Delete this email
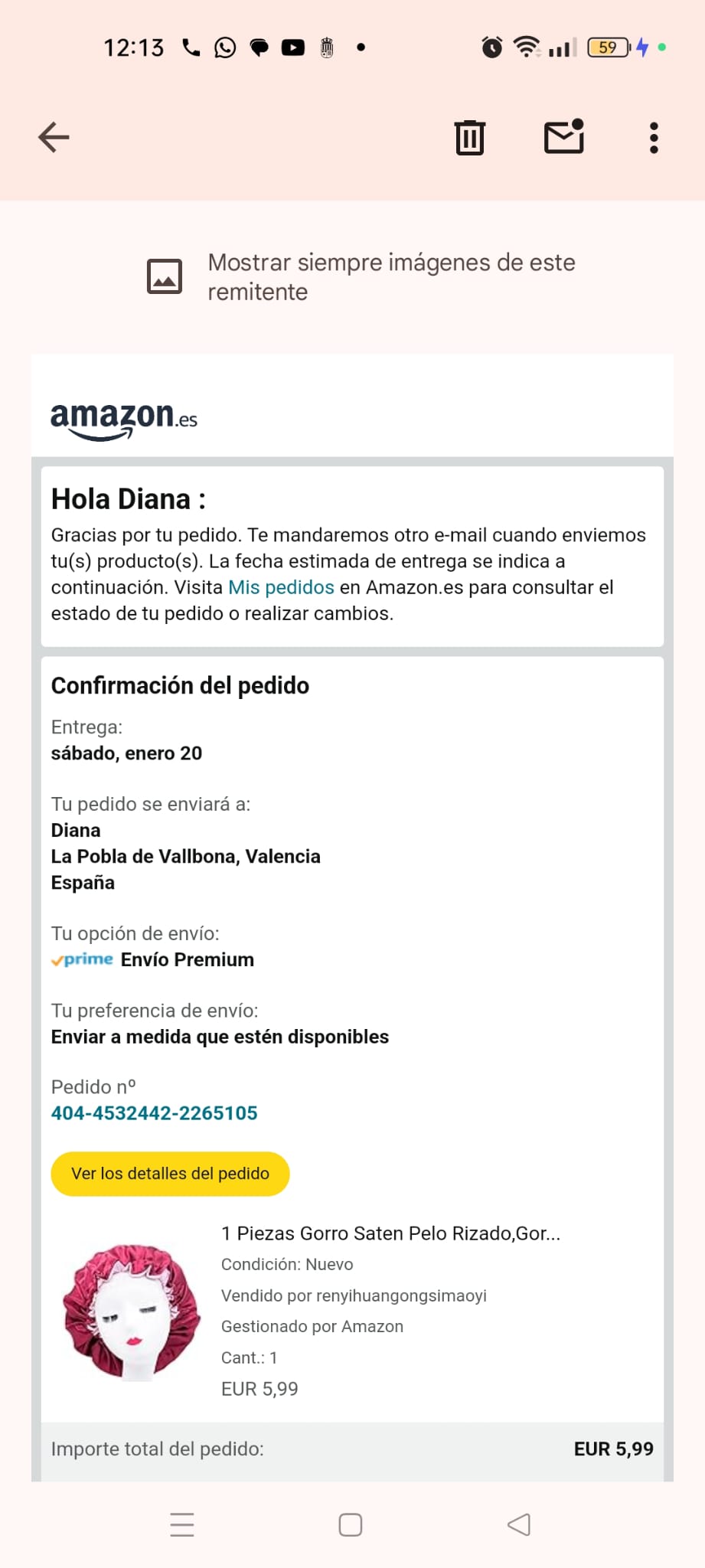705x1568 pixels. (469, 138)
